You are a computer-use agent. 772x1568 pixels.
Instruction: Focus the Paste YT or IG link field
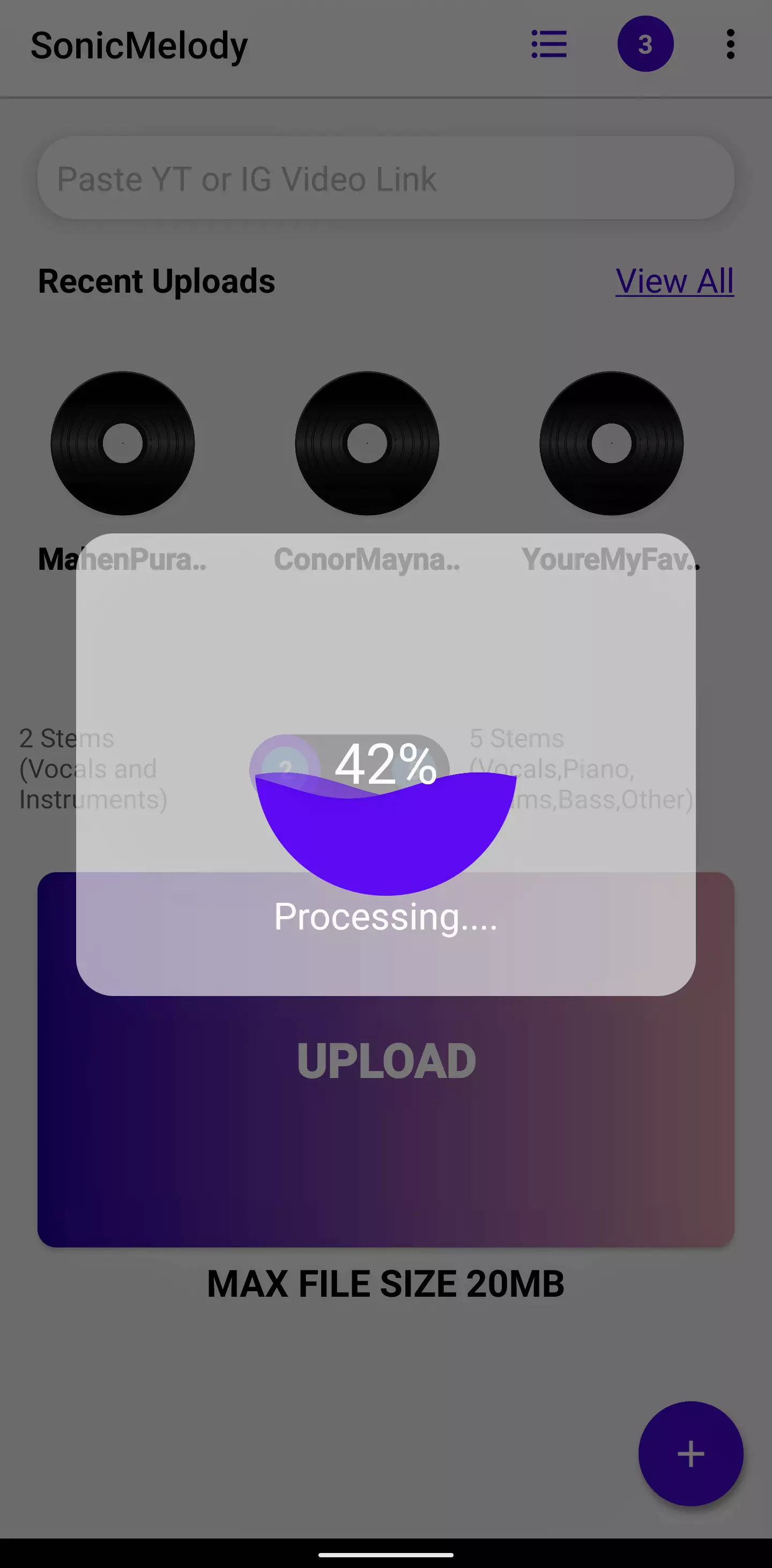385,179
